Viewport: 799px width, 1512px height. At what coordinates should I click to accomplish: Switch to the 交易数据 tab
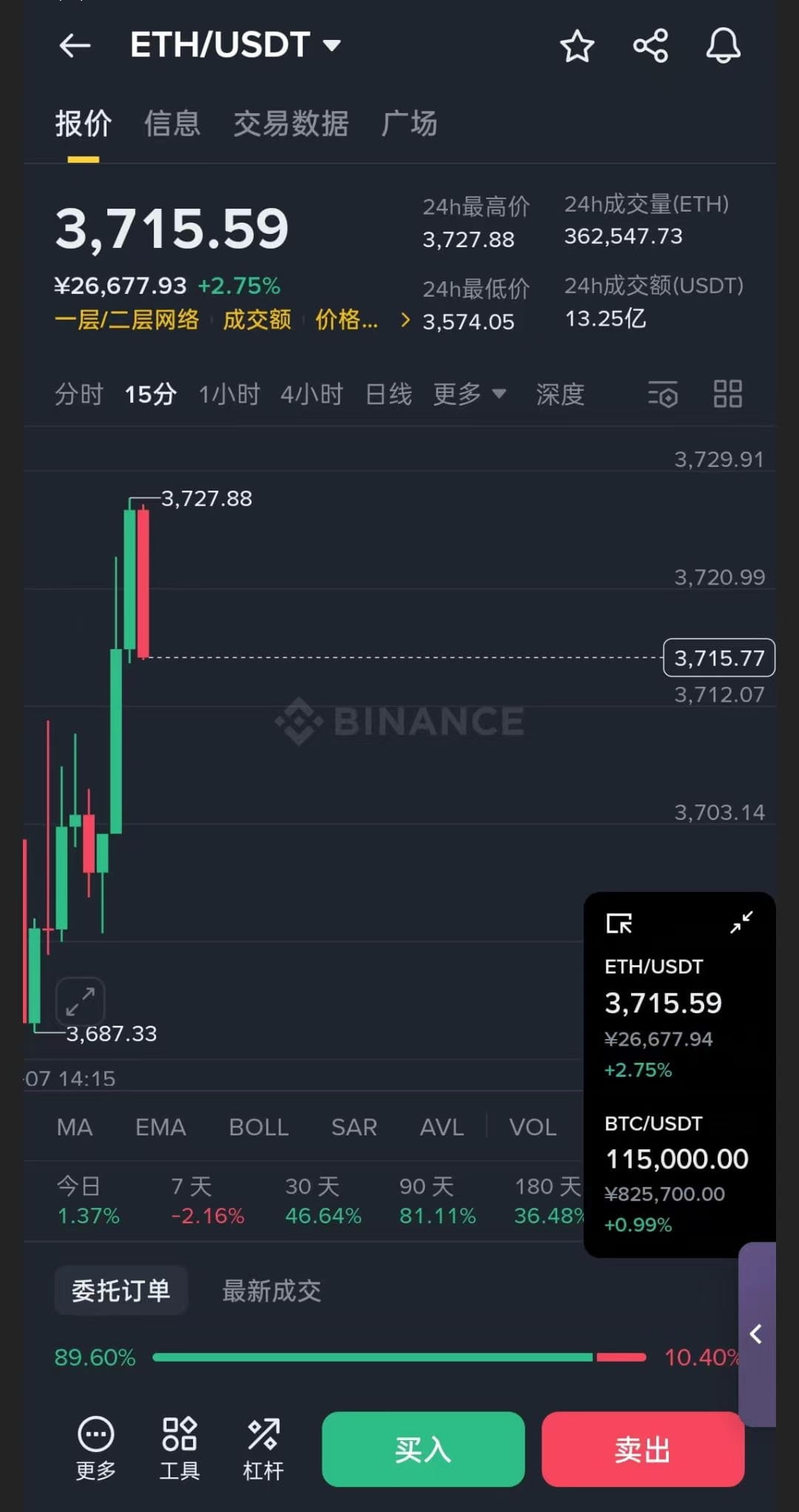tap(291, 123)
